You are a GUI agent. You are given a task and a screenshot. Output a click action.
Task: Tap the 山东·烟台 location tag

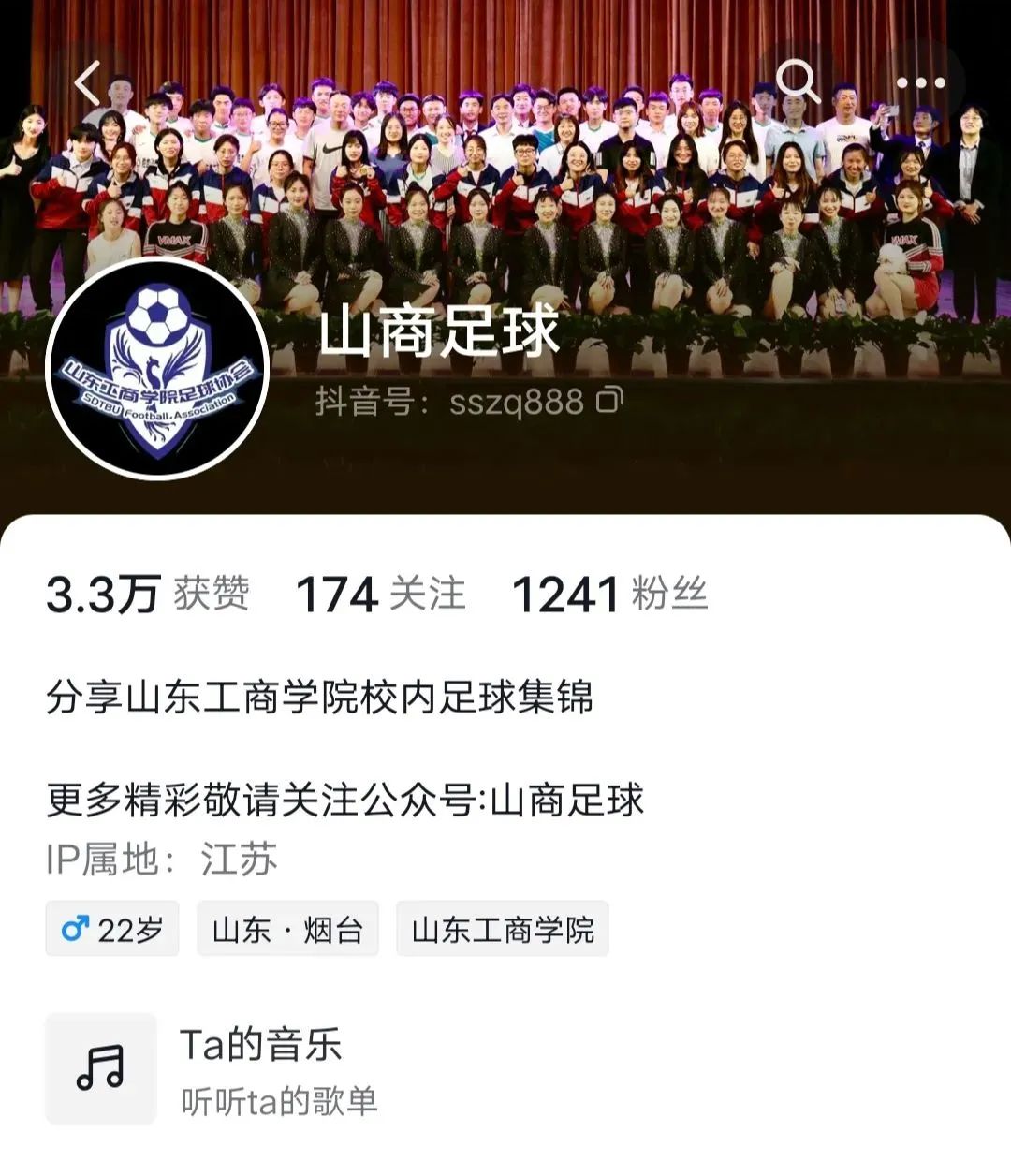287,929
